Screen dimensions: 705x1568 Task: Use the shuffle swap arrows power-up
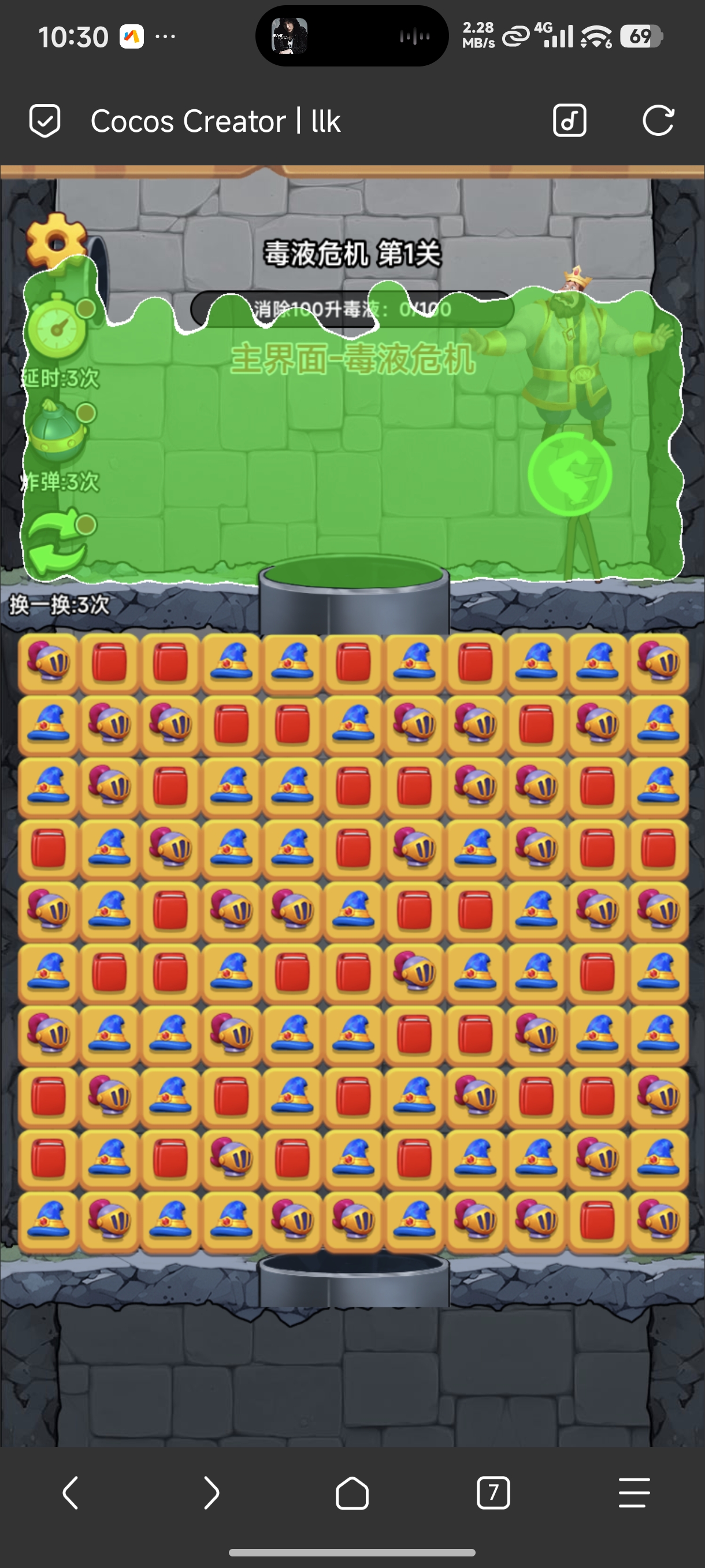pyautogui.click(x=57, y=541)
